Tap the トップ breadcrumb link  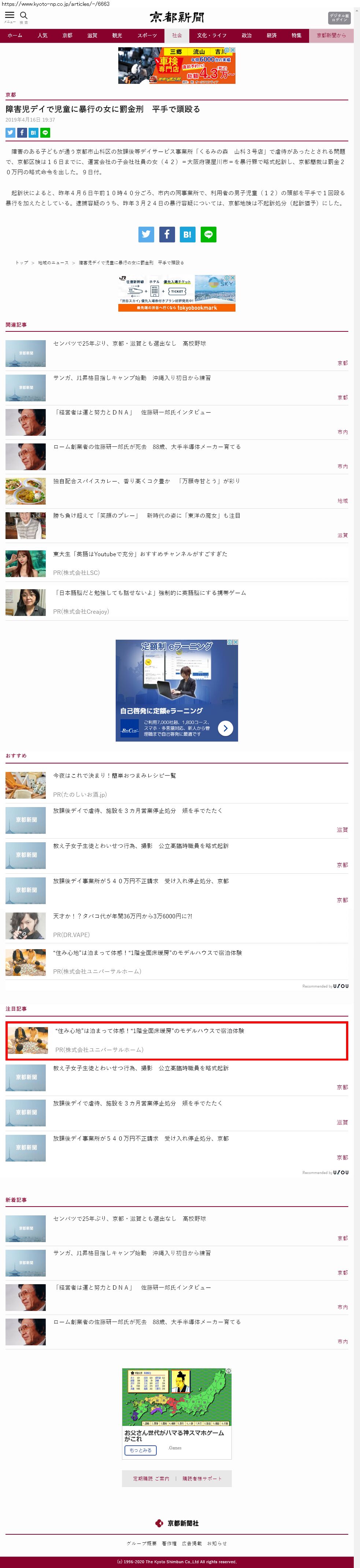pos(22,262)
